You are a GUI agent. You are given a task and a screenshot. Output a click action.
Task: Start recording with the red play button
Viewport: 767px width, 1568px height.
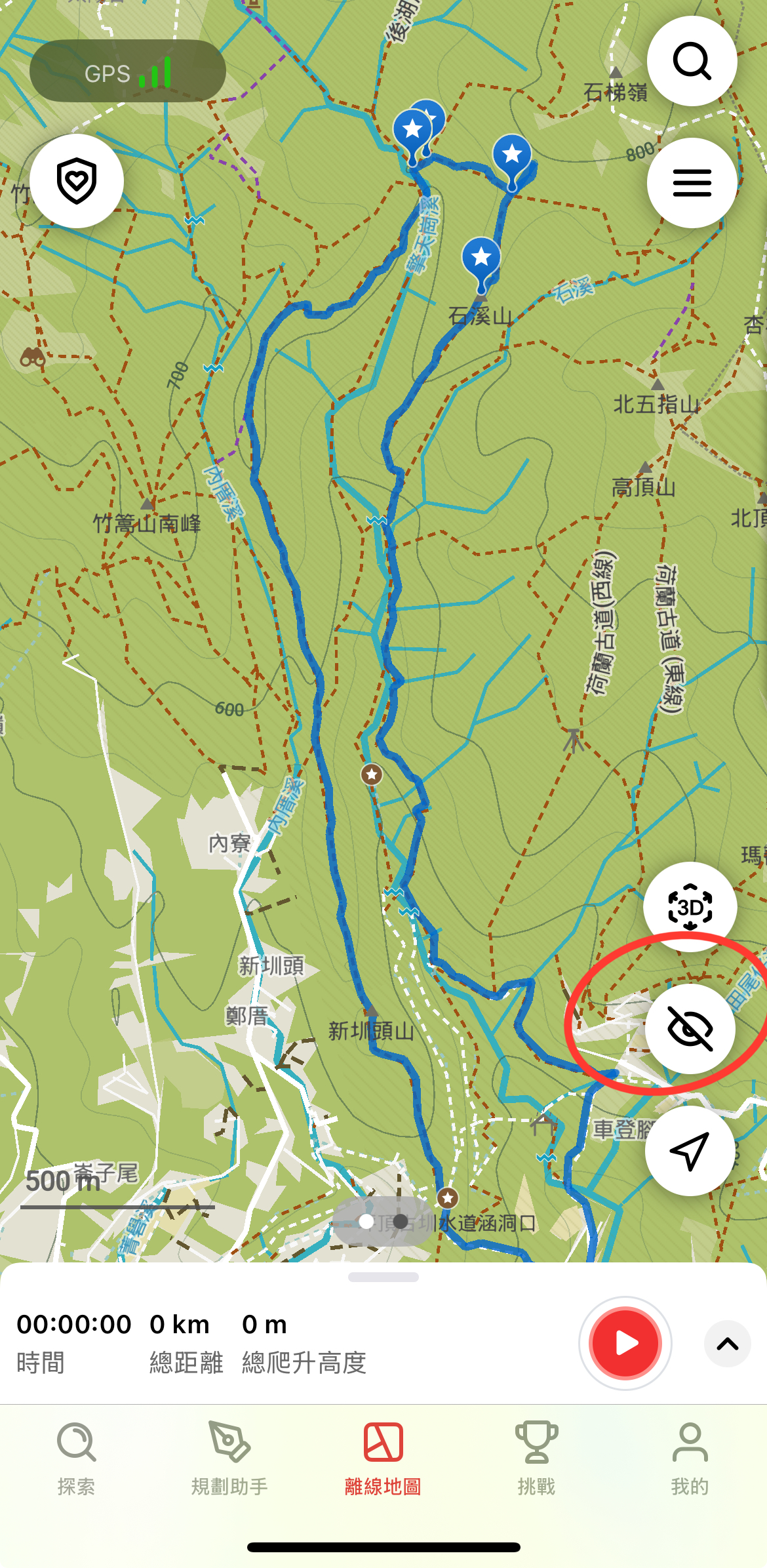625,1343
